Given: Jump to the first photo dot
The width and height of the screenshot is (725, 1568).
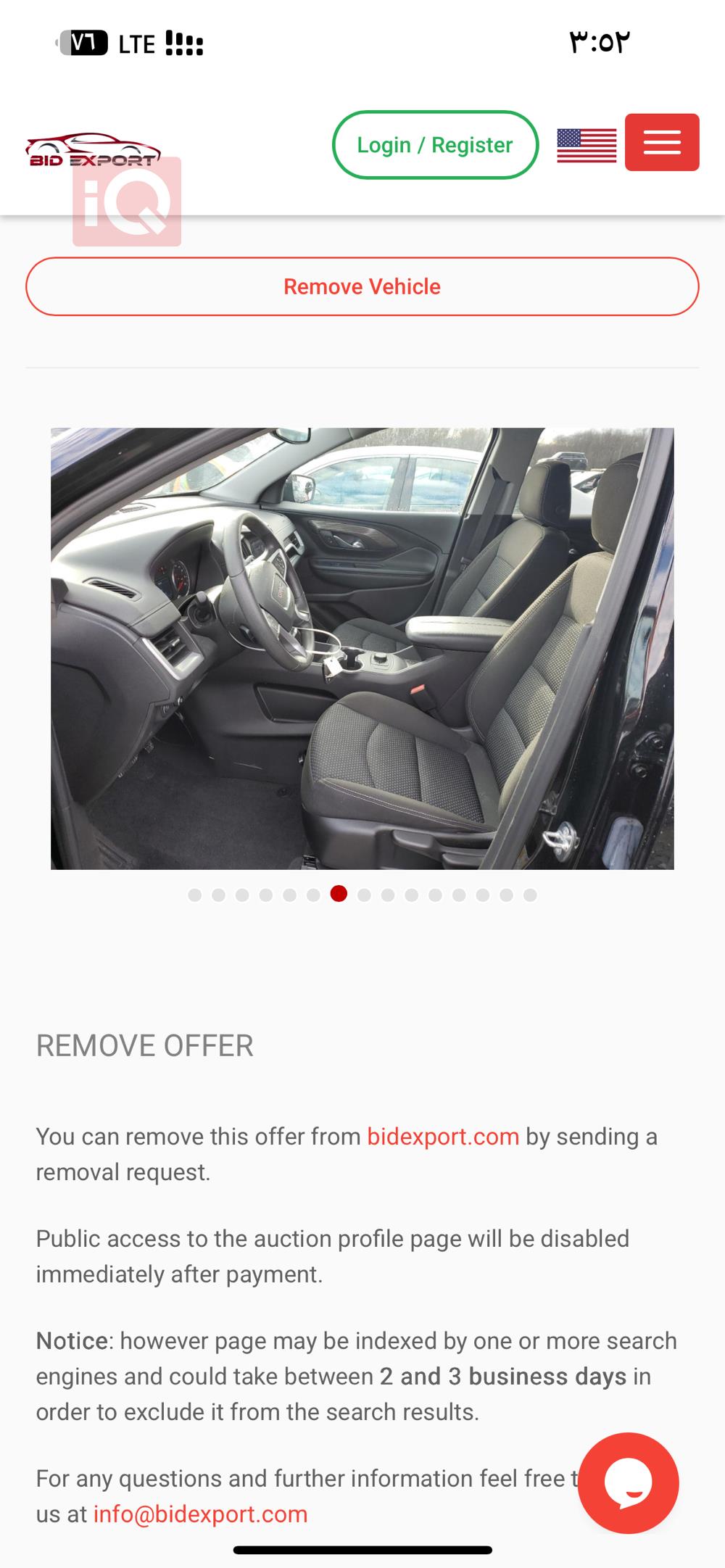Looking at the screenshot, I should point(194,895).
